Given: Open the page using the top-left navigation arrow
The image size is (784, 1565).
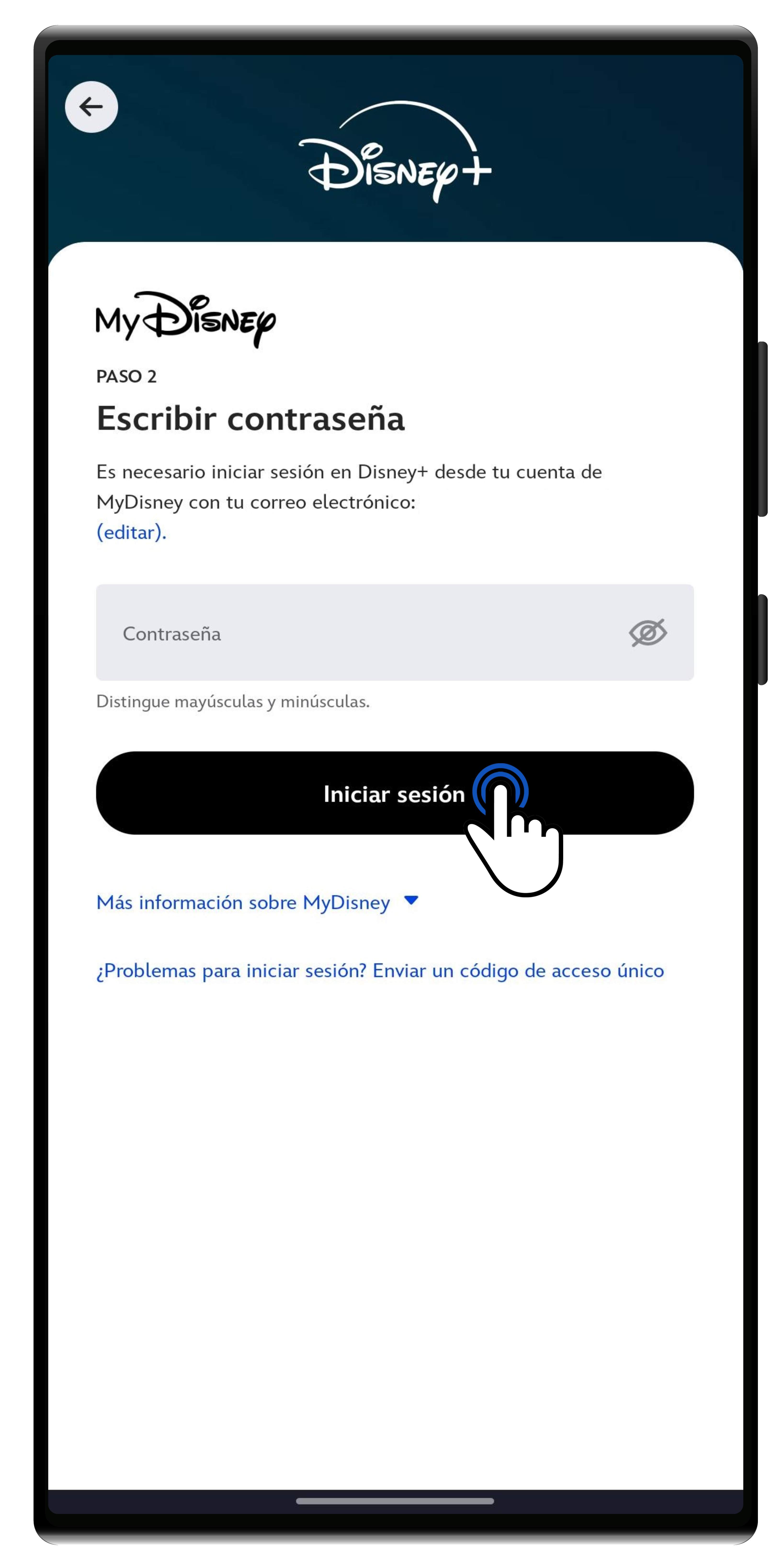Looking at the screenshot, I should 92,107.
